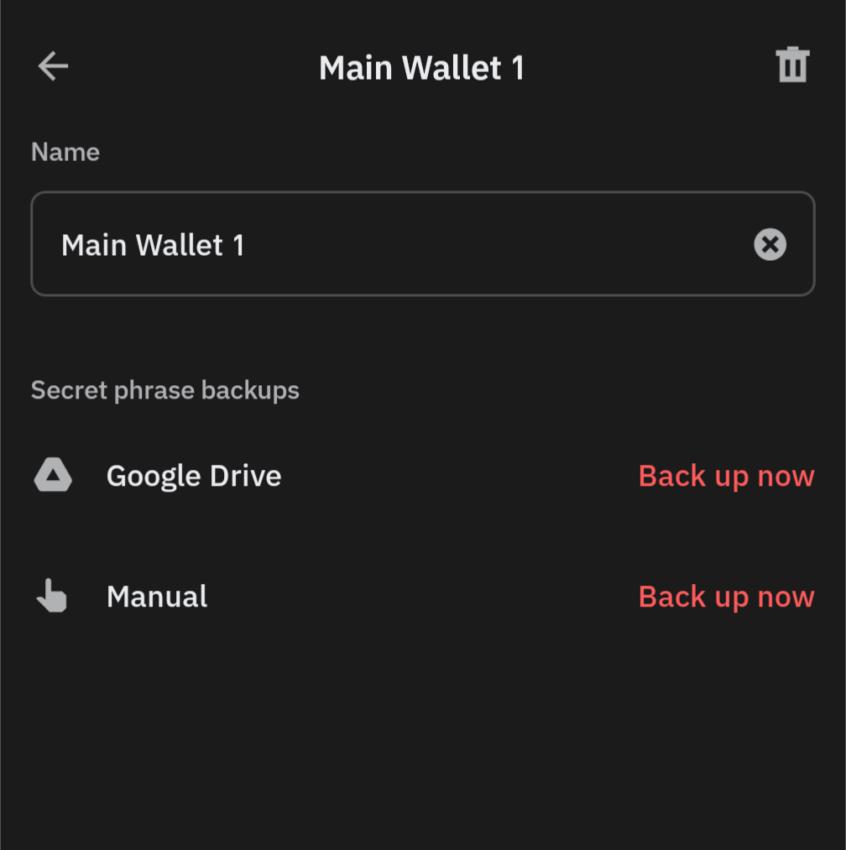Select the Main Wallet 1 text box
This screenshot has width=846, height=850.
pos(400,244)
